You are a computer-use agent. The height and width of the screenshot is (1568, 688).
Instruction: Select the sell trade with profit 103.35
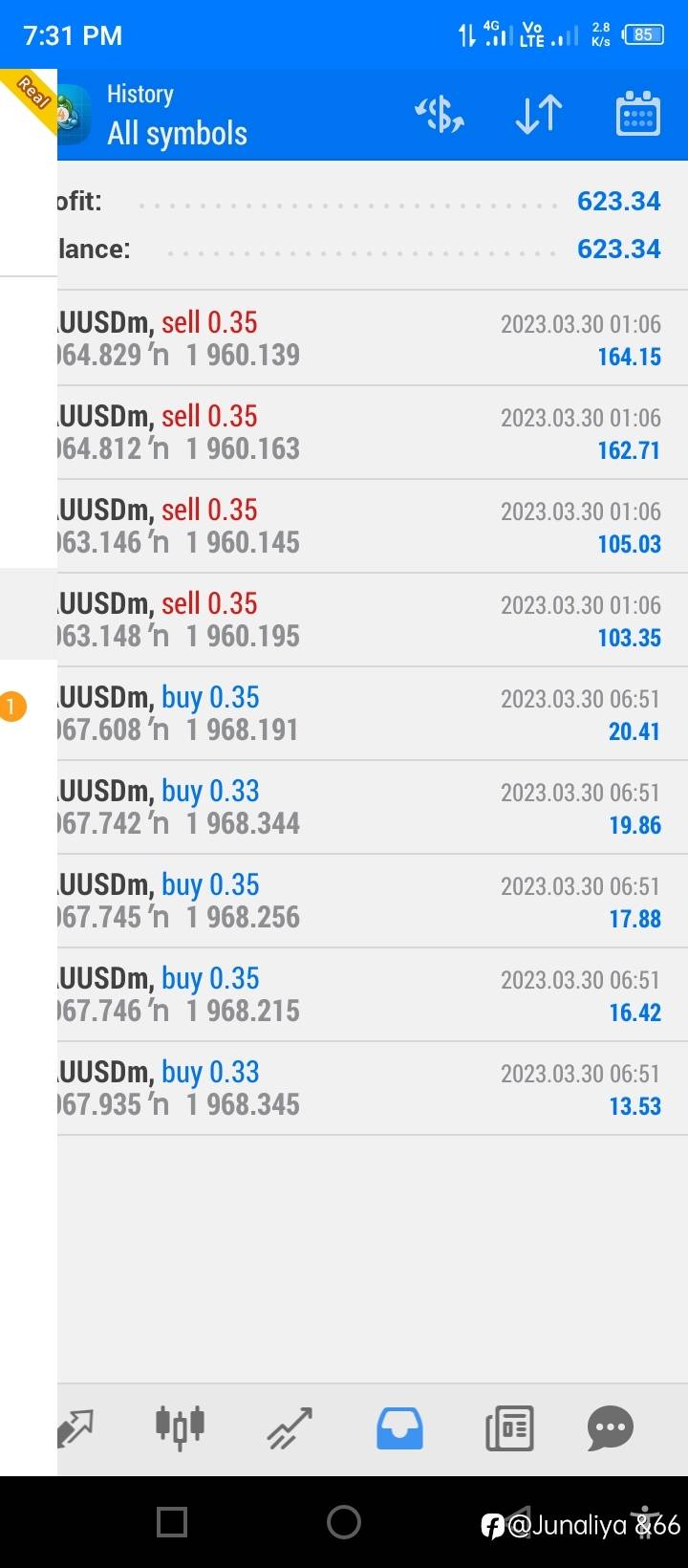(x=373, y=620)
